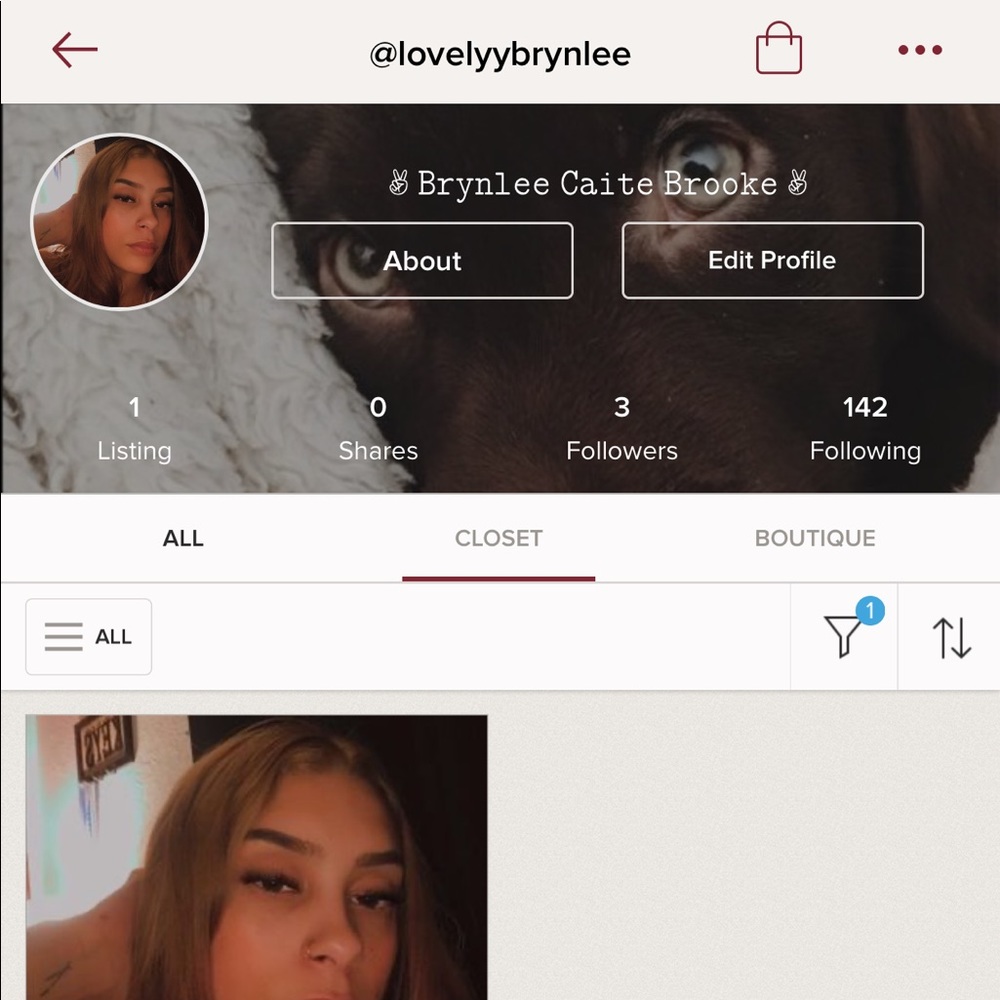
Task: Open the filter options
Action: (844, 636)
